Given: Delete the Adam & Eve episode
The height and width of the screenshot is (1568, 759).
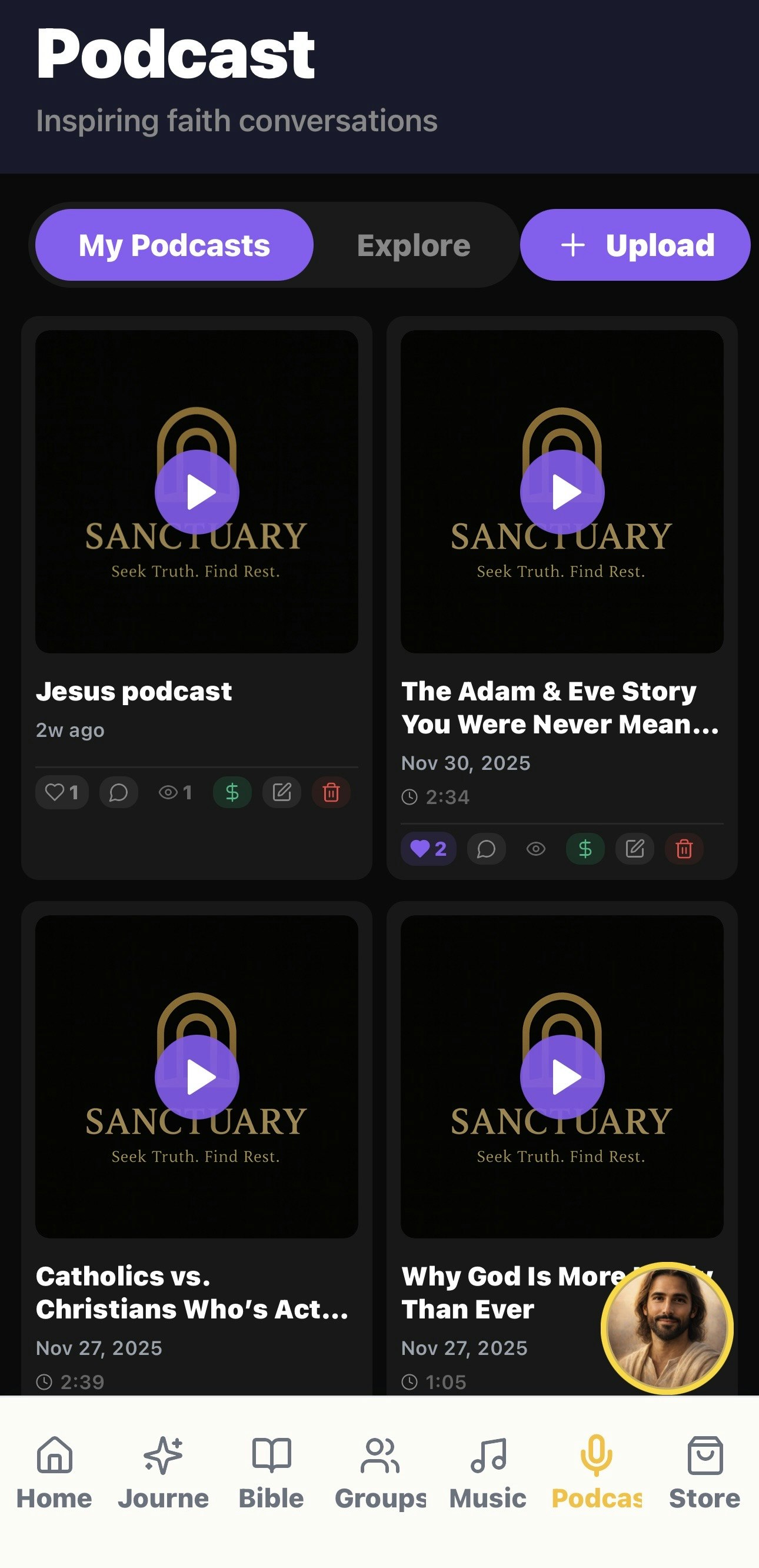Looking at the screenshot, I should click(684, 849).
